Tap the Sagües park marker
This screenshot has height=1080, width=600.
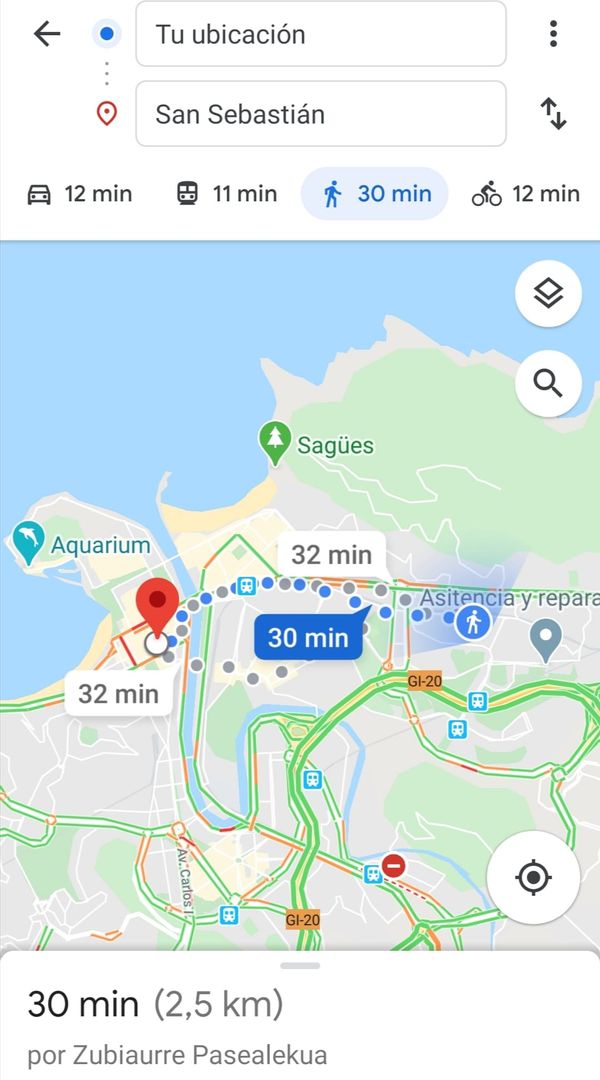click(x=274, y=442)
